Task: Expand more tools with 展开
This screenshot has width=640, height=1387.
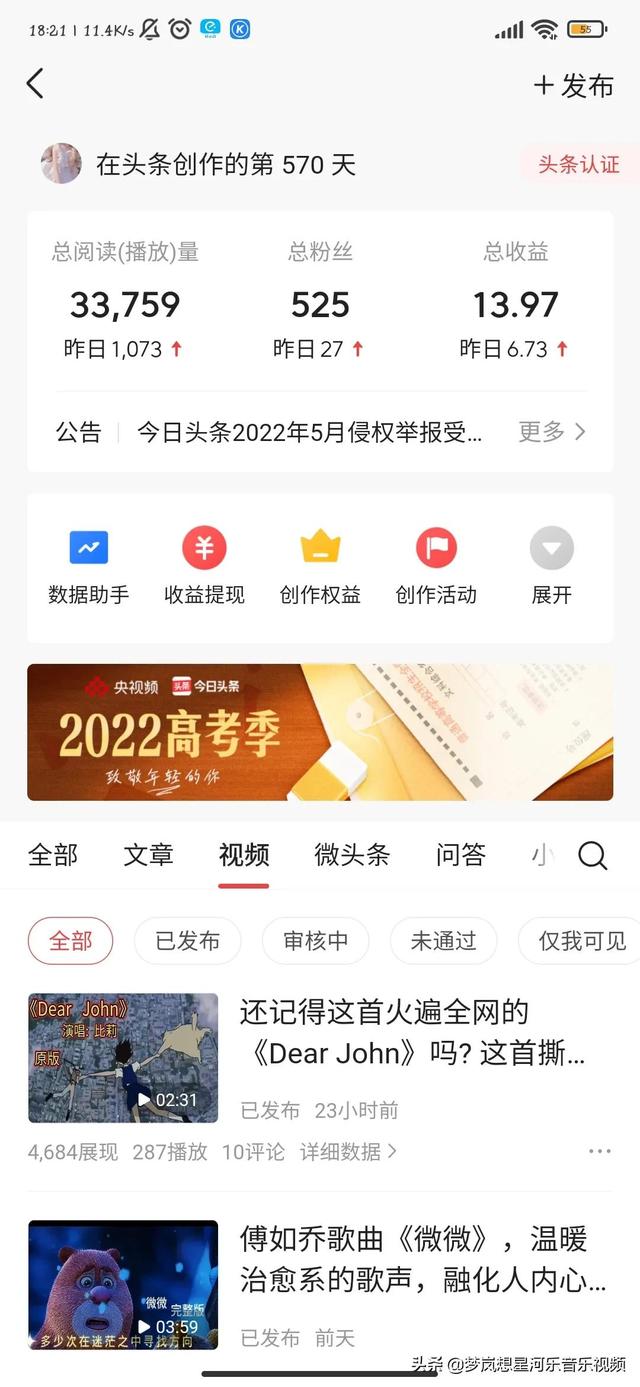Action: (x=551, y=567)
